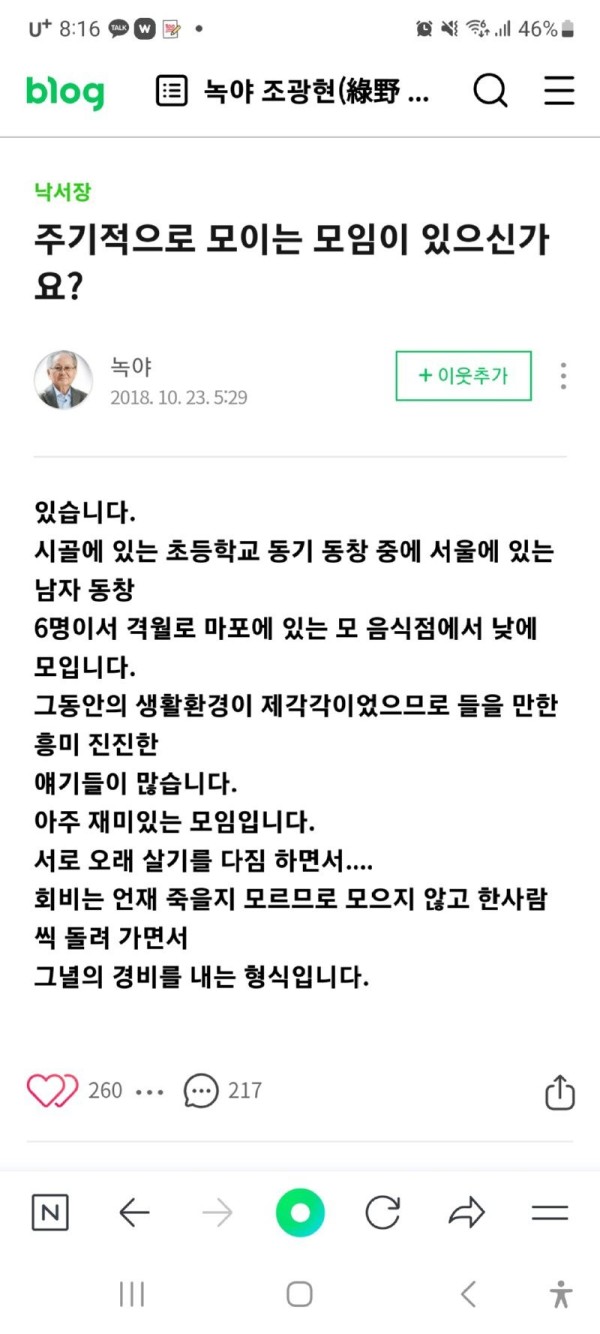Reload the current page

[x=383, y=1214]
